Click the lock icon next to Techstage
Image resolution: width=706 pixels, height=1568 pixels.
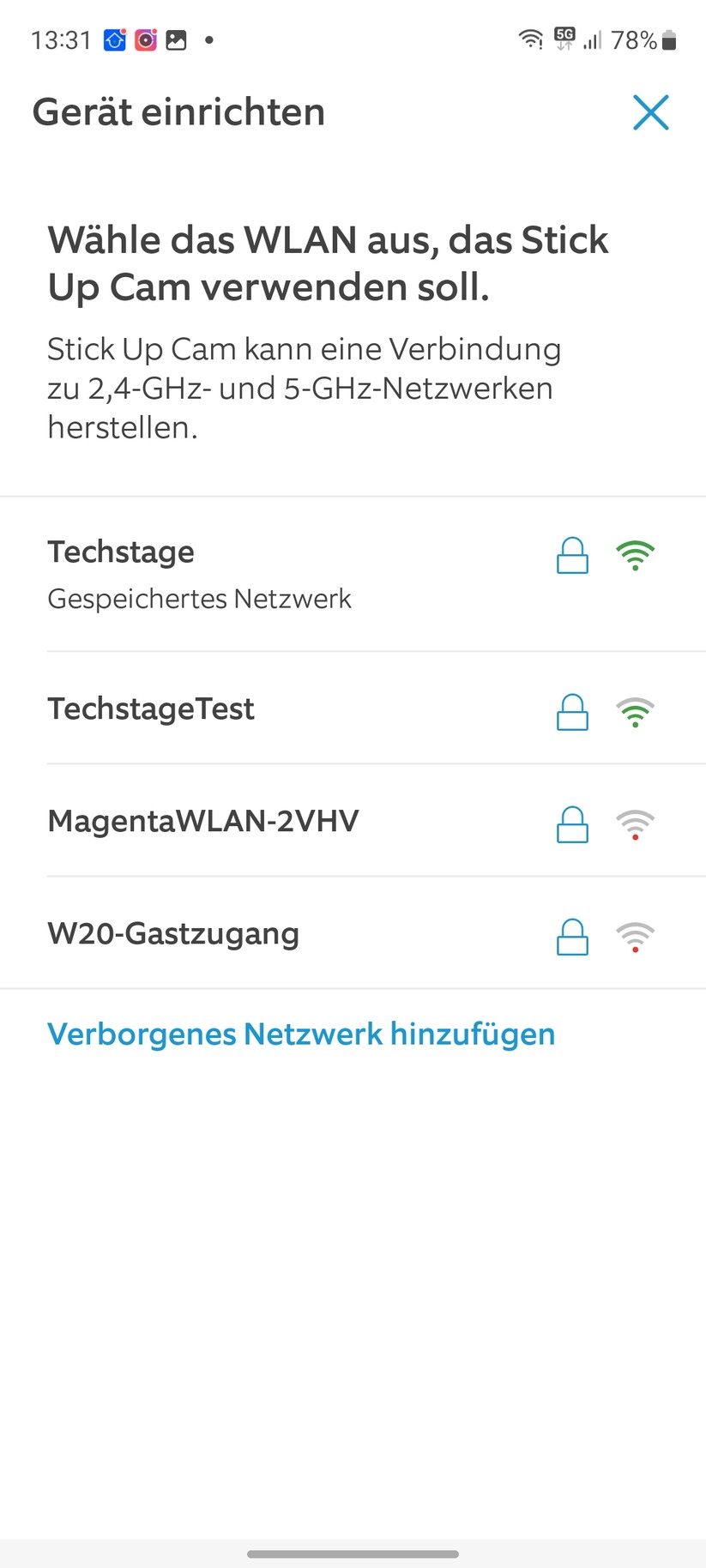pyautogui.click(x=572, y=556)
